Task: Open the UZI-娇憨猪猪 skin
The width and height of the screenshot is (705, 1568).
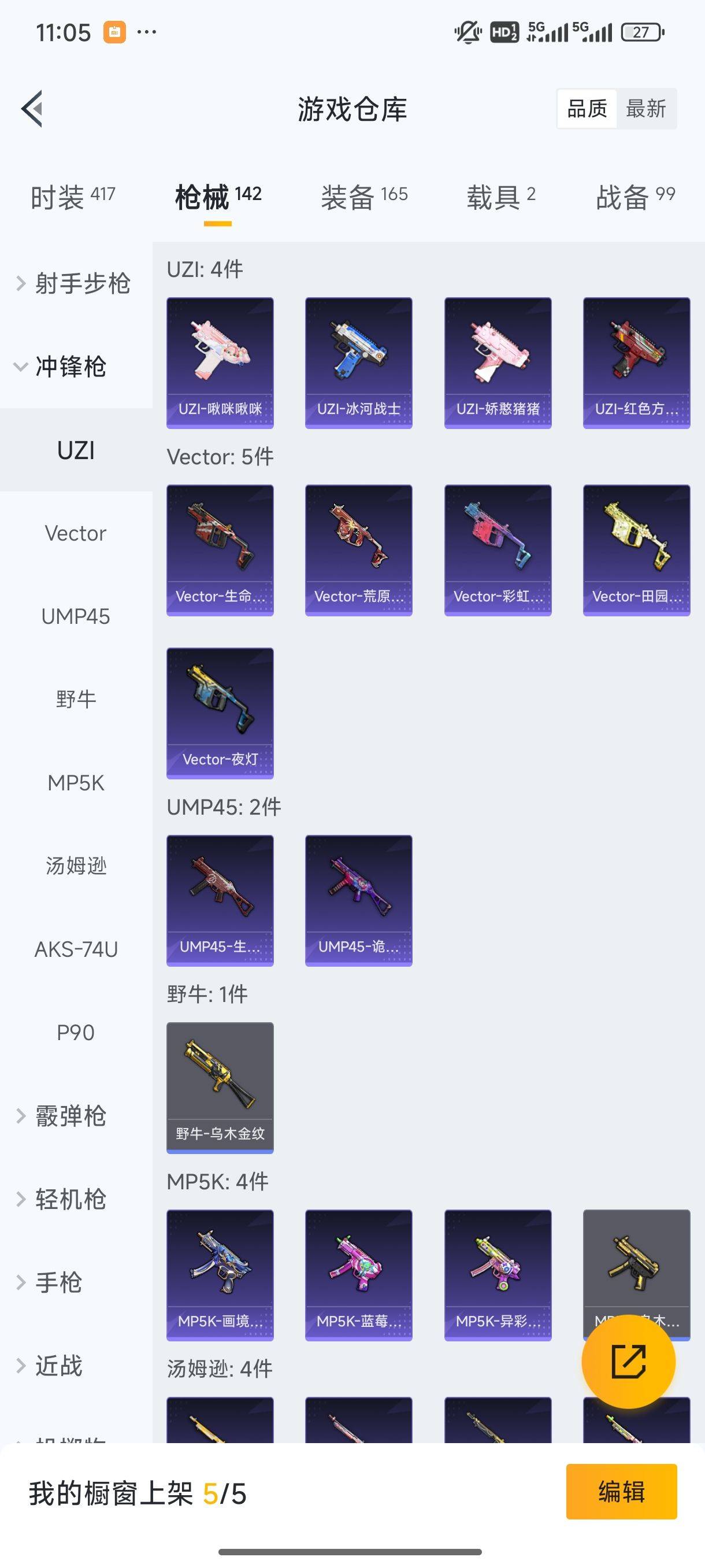Action: pos(498,363)
